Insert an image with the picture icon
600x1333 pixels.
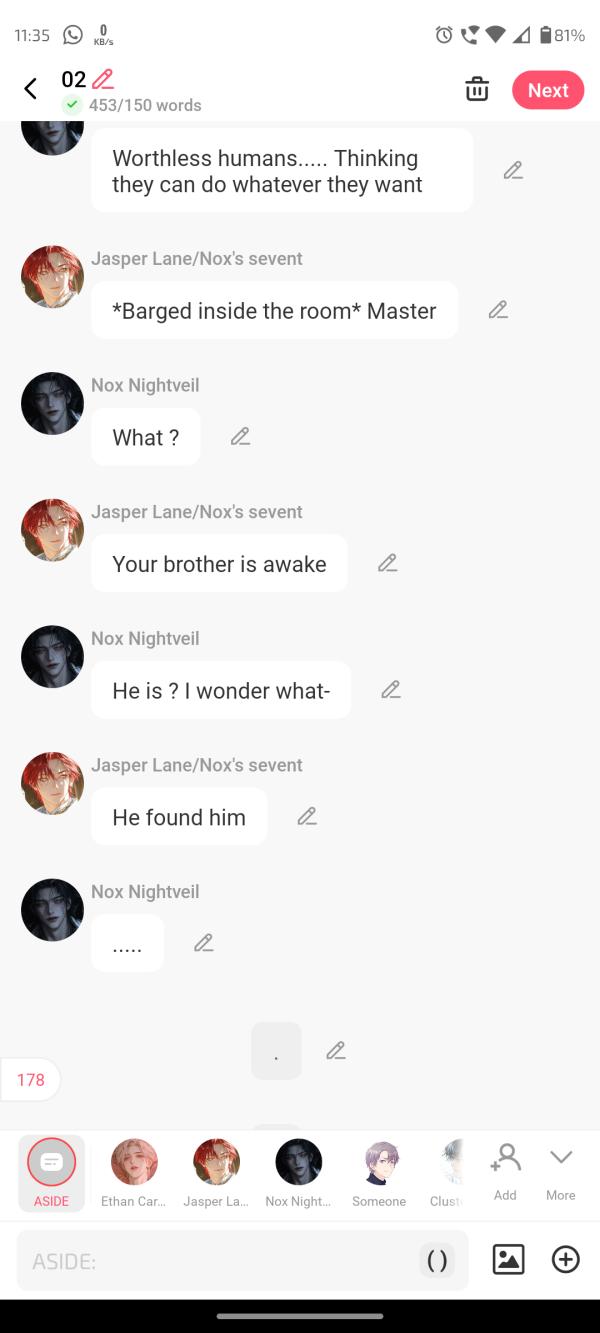point(508,1260)
